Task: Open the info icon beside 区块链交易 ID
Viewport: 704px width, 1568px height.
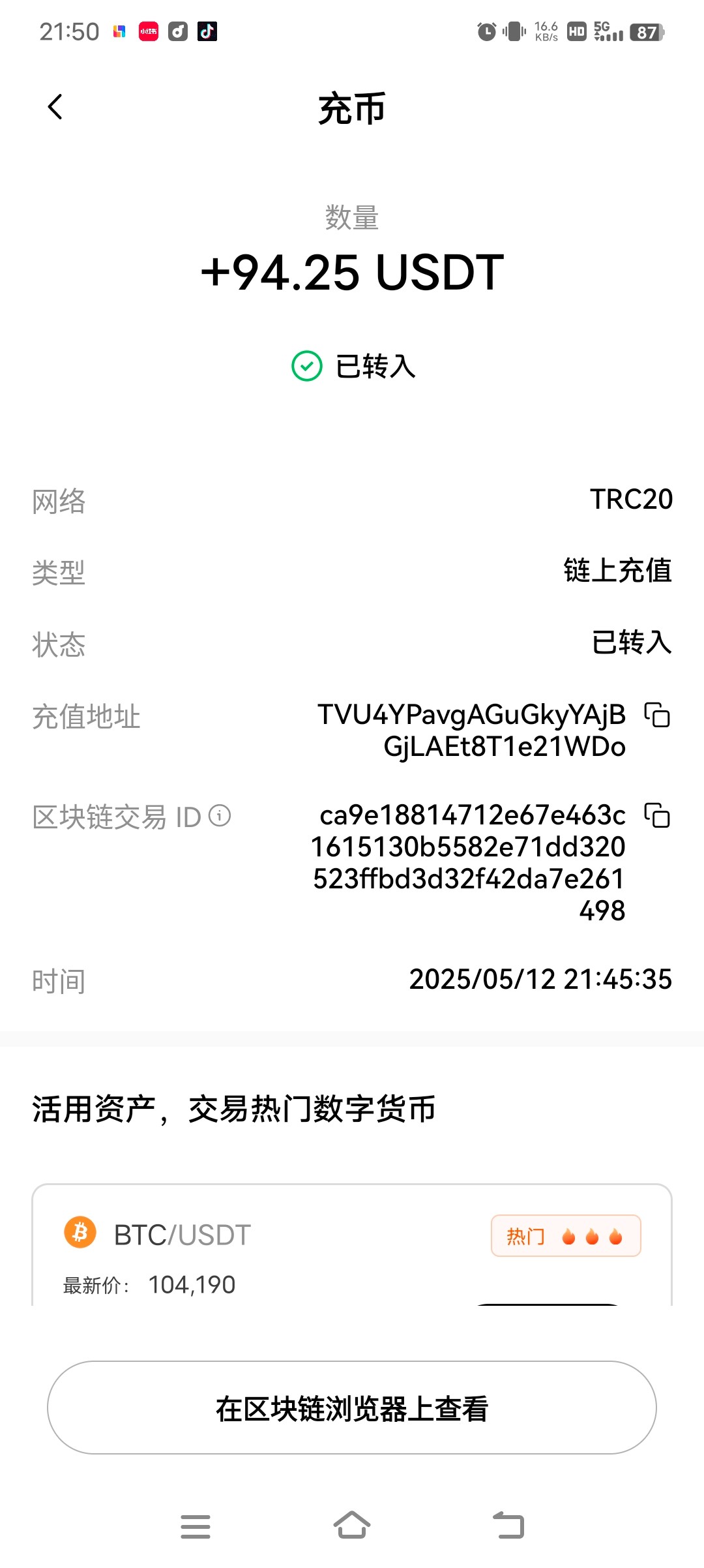Action: point(220,816)
